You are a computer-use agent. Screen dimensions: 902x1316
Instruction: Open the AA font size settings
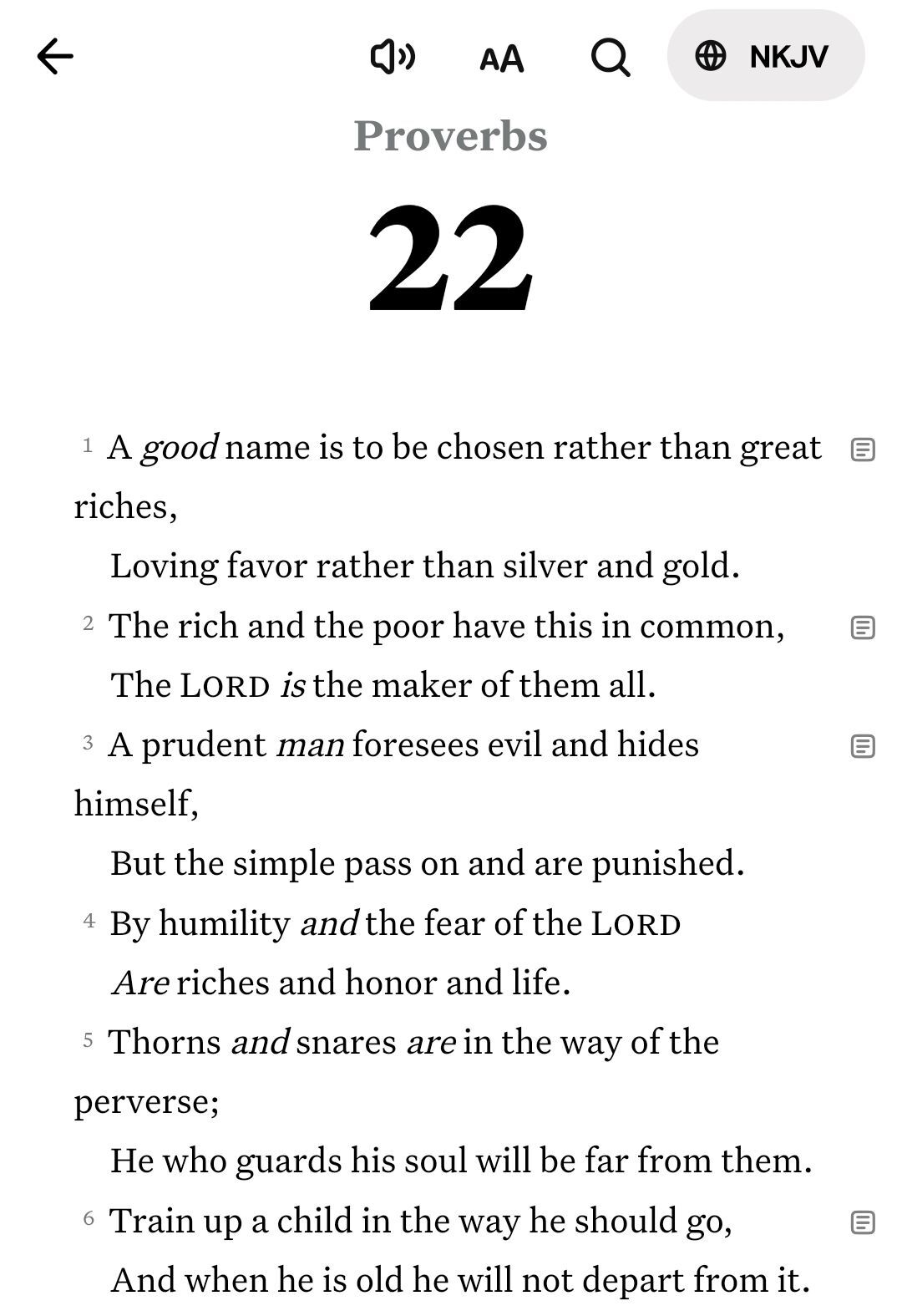(501, 58)
